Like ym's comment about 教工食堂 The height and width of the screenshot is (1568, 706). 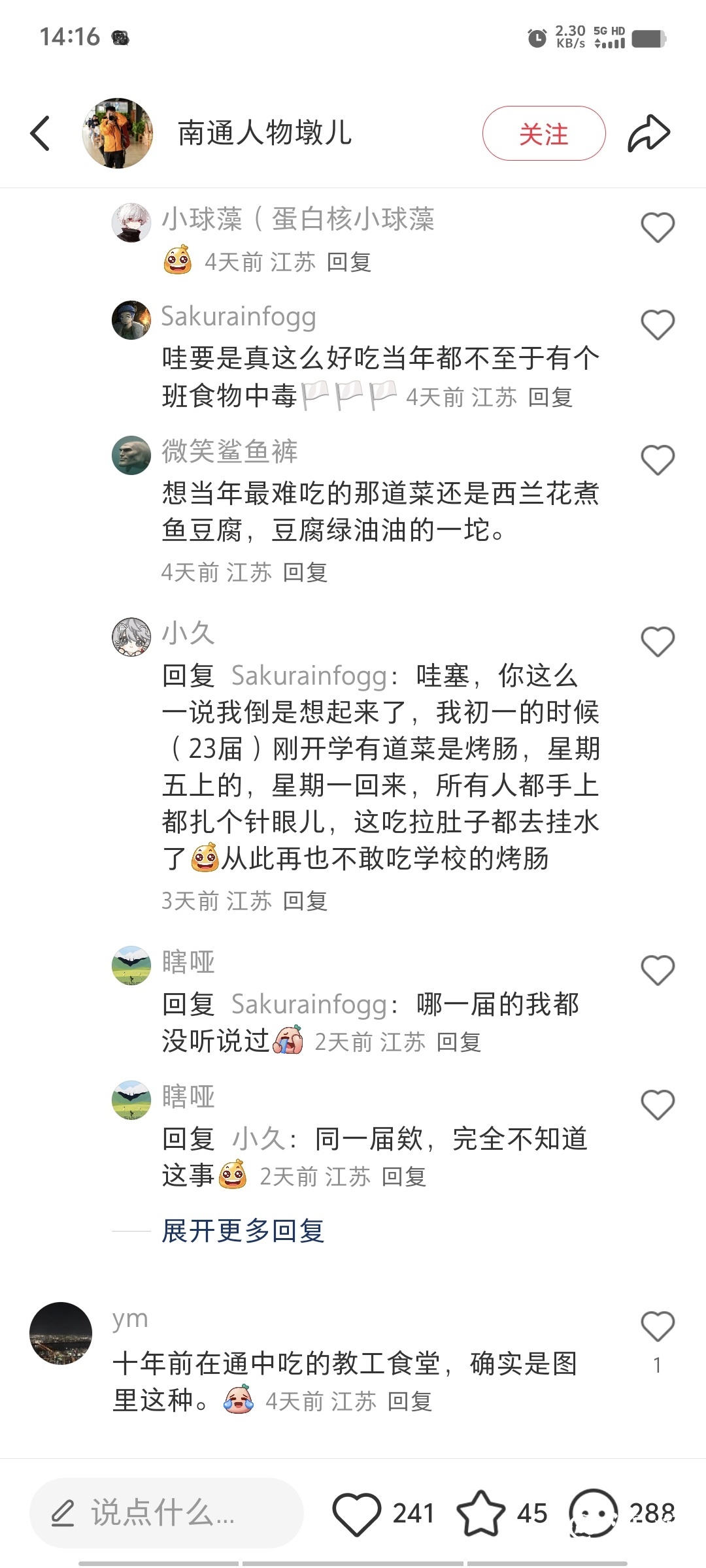[657, 1327]
